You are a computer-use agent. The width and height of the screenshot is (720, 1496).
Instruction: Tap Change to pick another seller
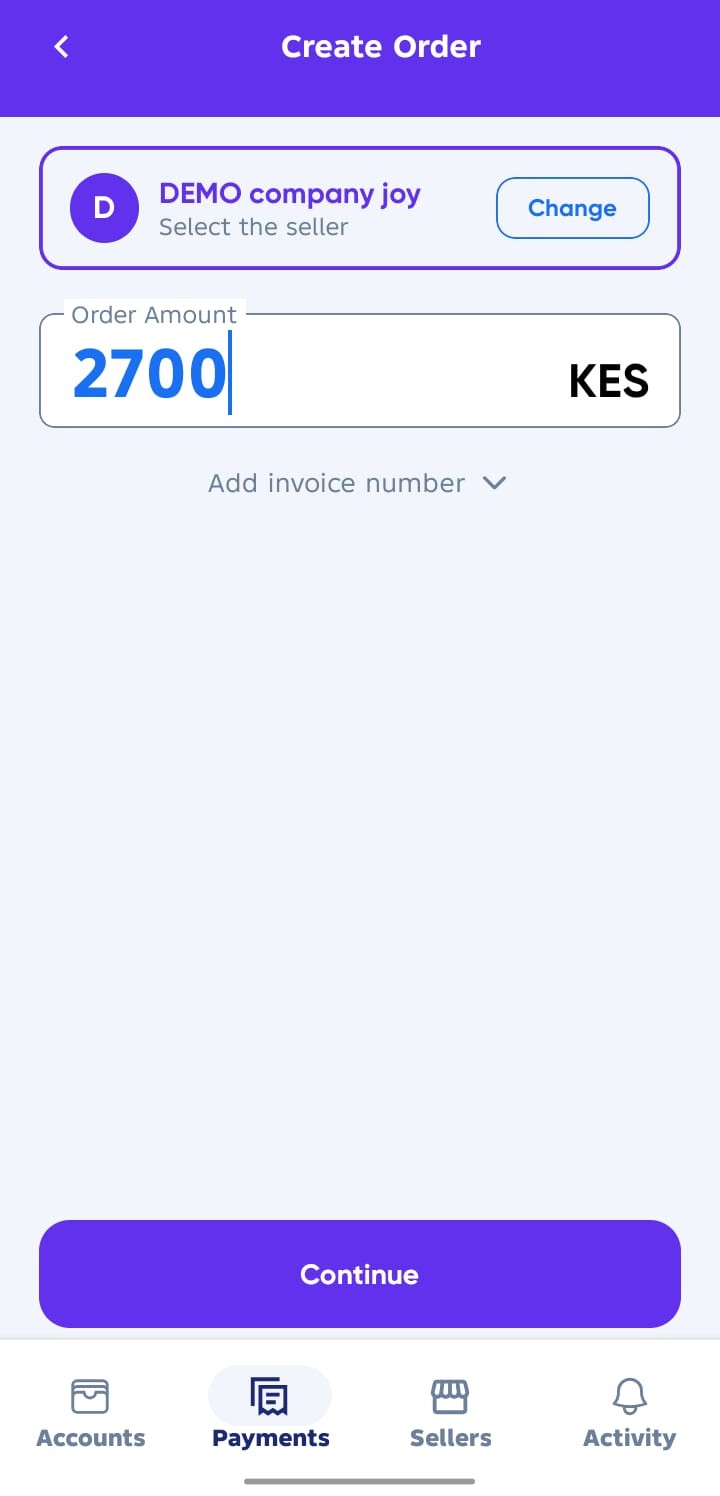click(x=573, y=208)
